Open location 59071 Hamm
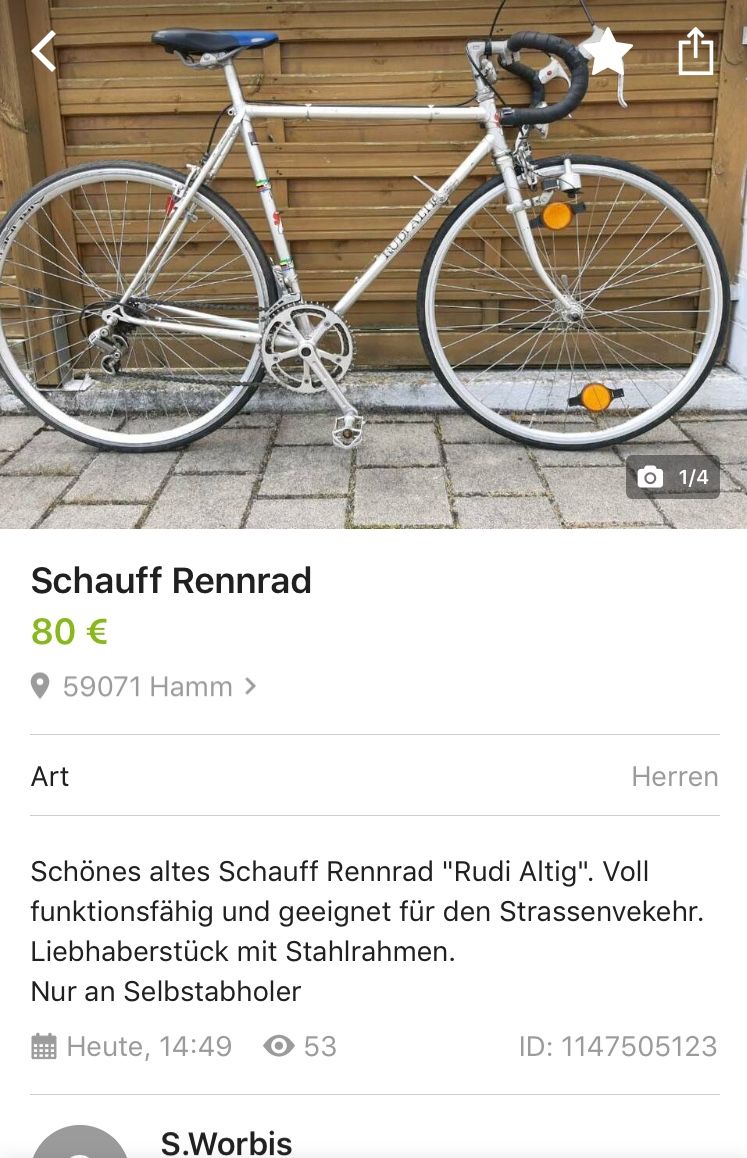The image size is (747, 1158). click(146, 687)
